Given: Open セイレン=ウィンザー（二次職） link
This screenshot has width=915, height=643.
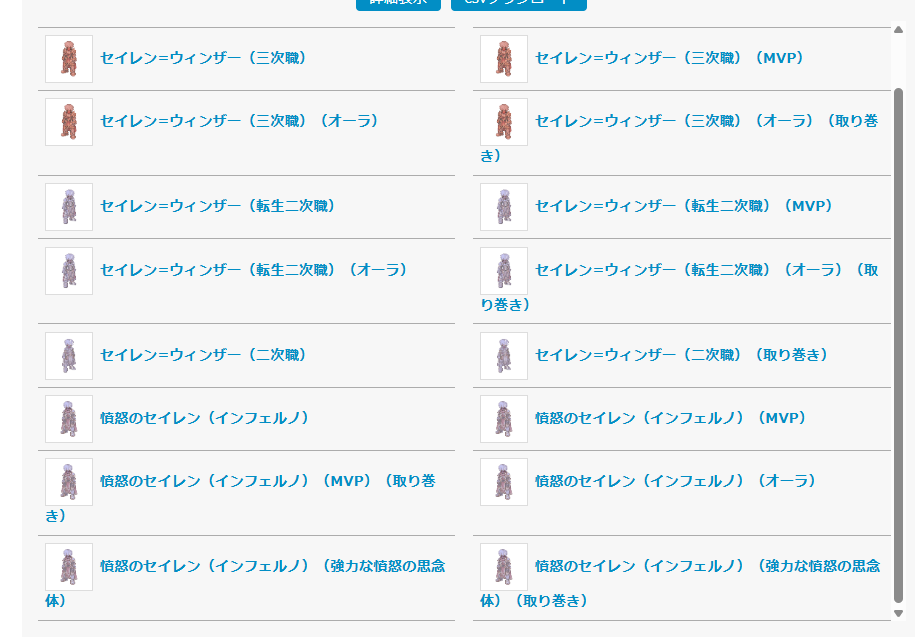Looking at the screenshot, I should 203,355.
